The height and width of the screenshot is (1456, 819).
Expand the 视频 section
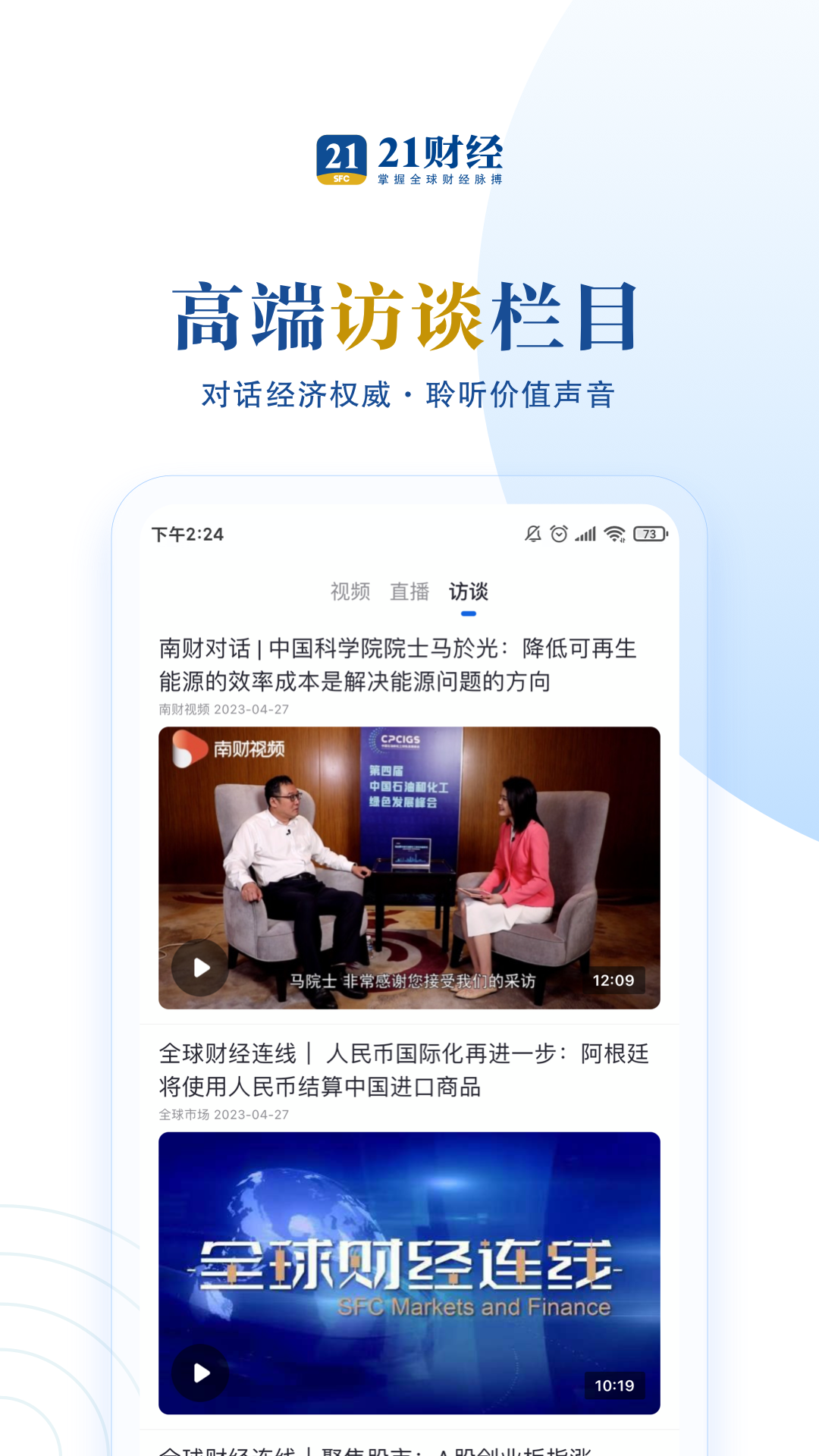(349, 593)
